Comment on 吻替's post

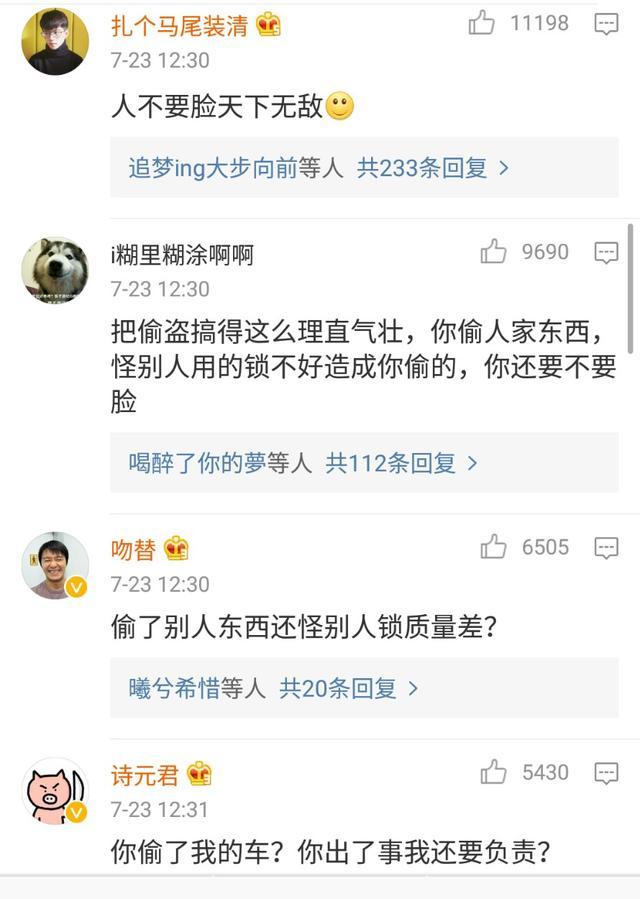606,547
